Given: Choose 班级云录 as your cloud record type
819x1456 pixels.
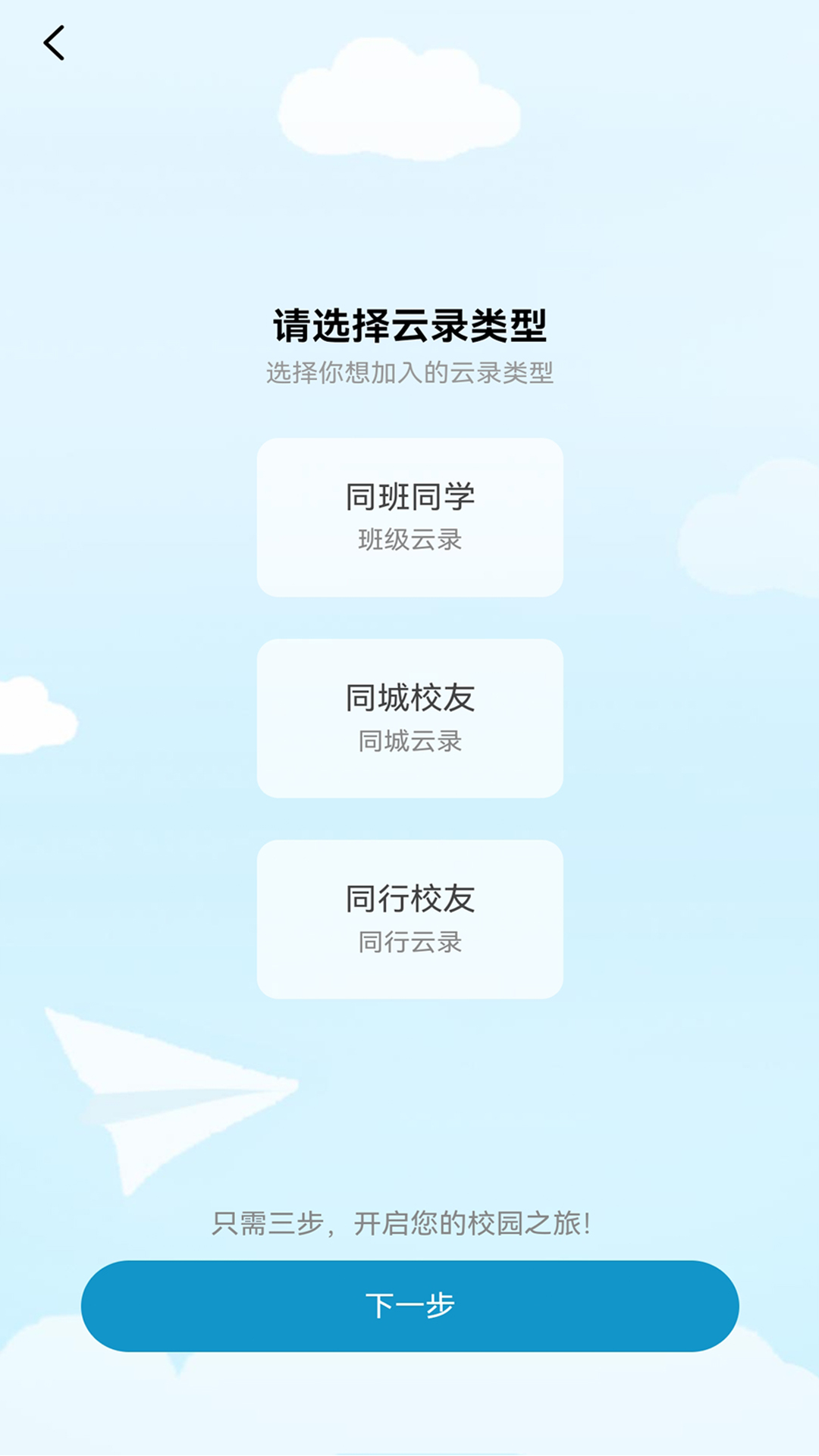Looking at the screenshot, I should [x=409, y=540].
